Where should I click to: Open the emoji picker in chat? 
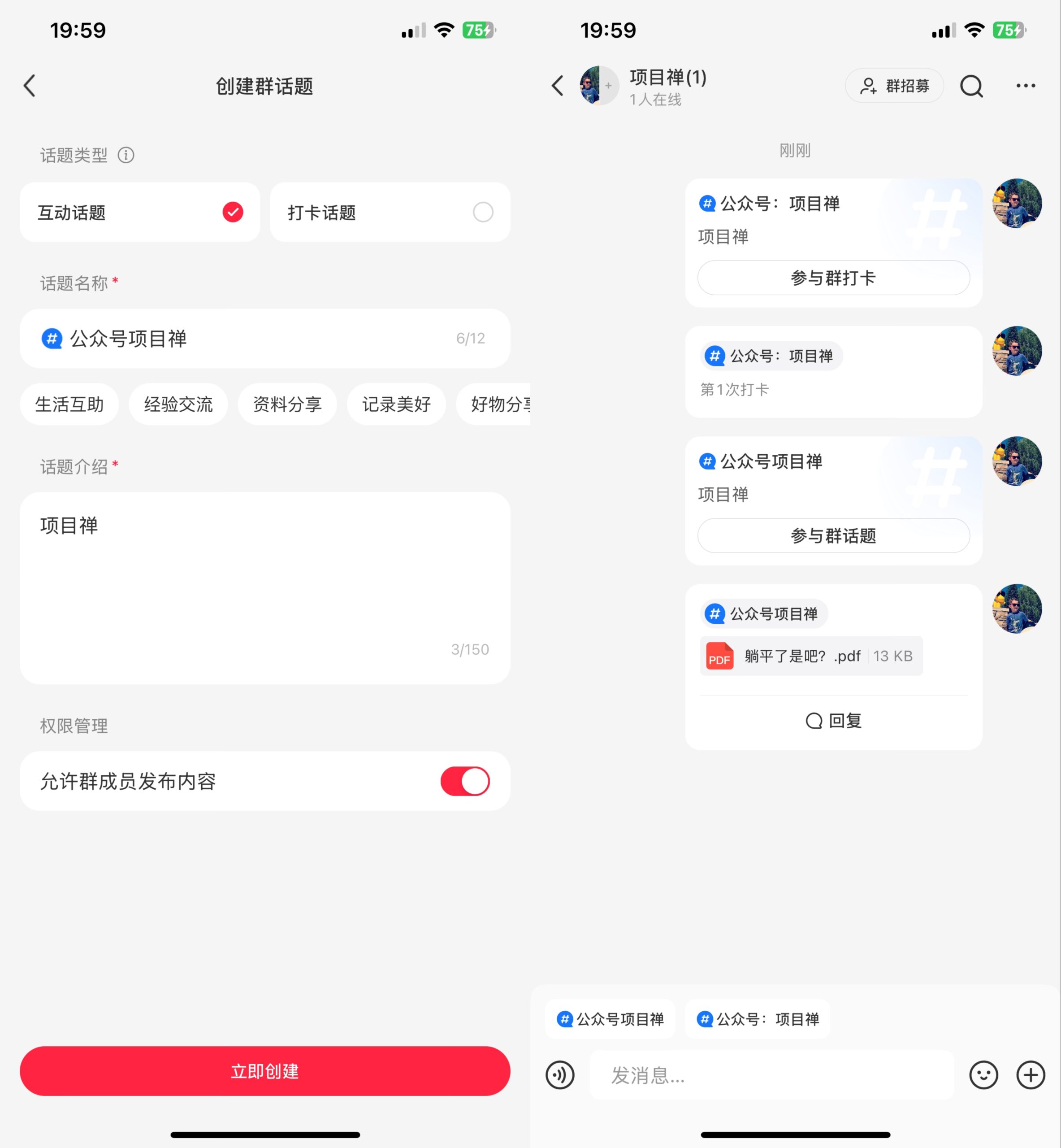(x=983, y=1075)
